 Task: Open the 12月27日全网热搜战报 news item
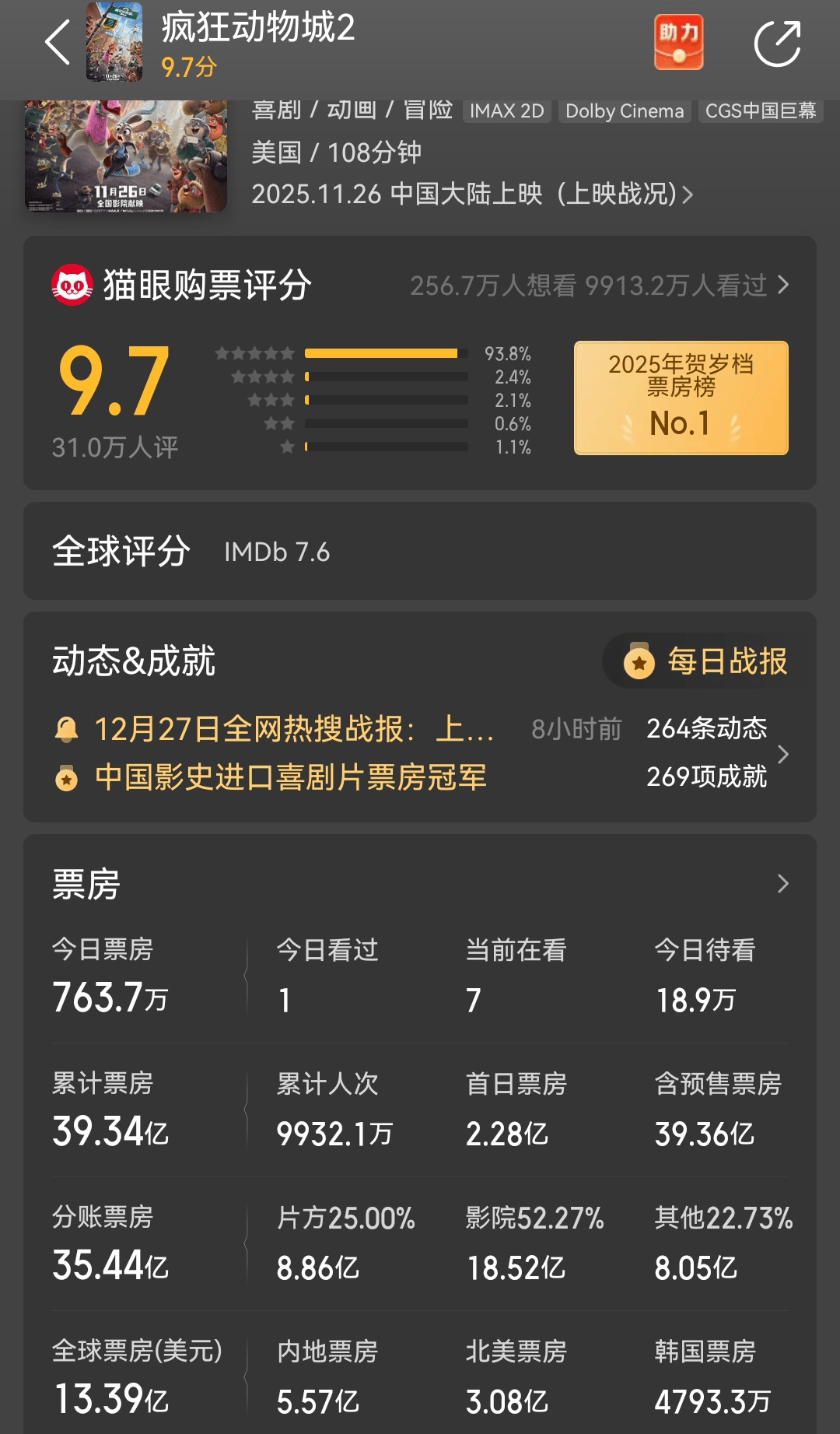tap(294, 729)
